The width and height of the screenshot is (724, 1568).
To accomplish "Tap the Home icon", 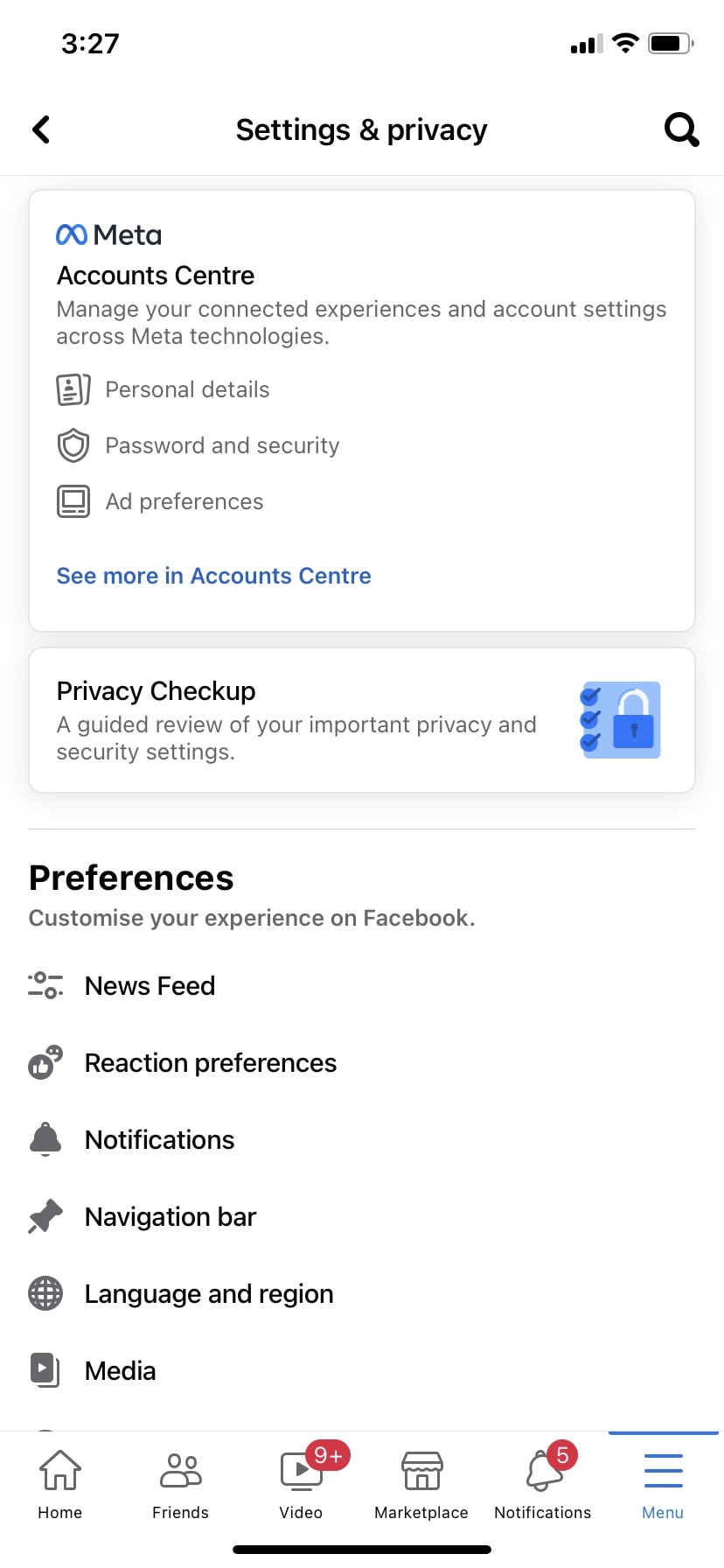I will coord(59,1479).
